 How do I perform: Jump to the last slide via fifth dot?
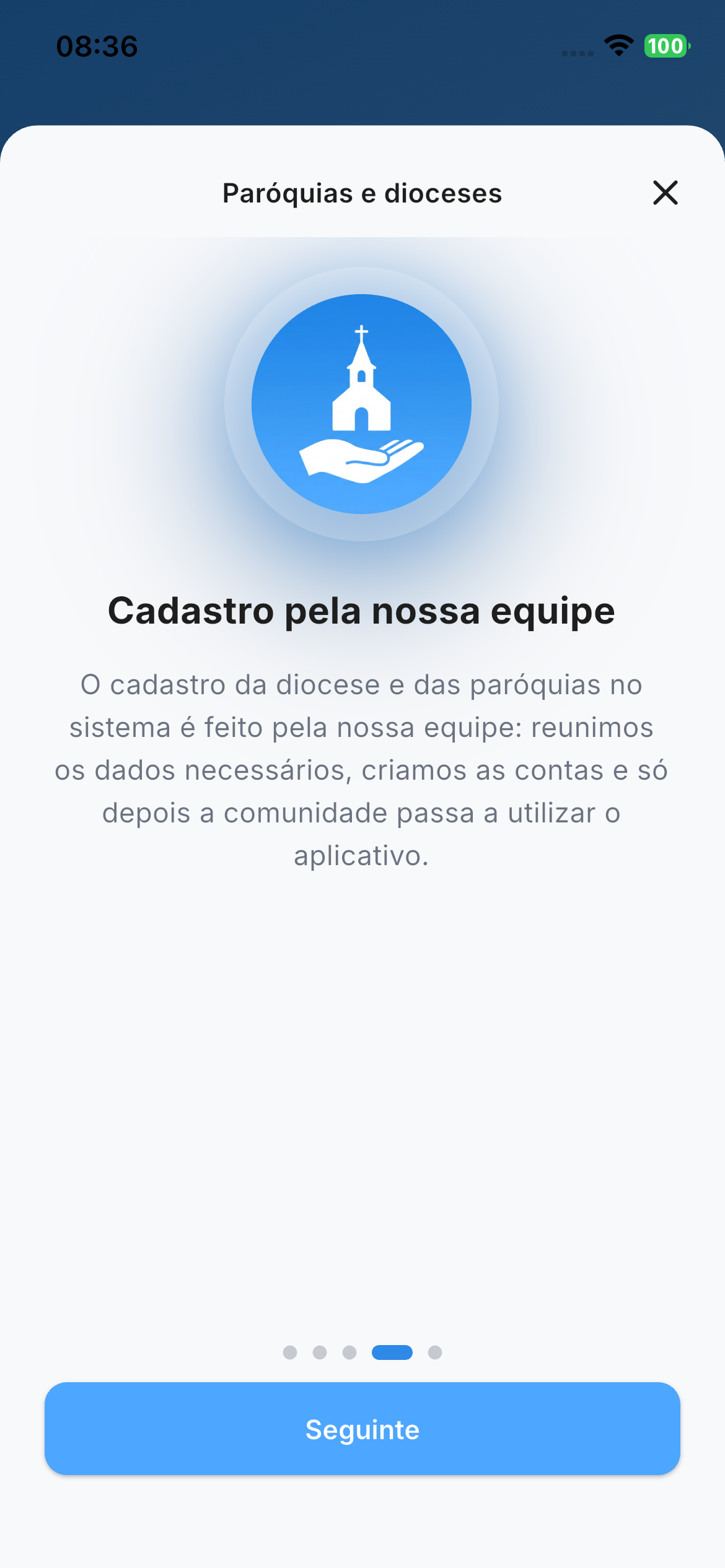(434, 1352)
